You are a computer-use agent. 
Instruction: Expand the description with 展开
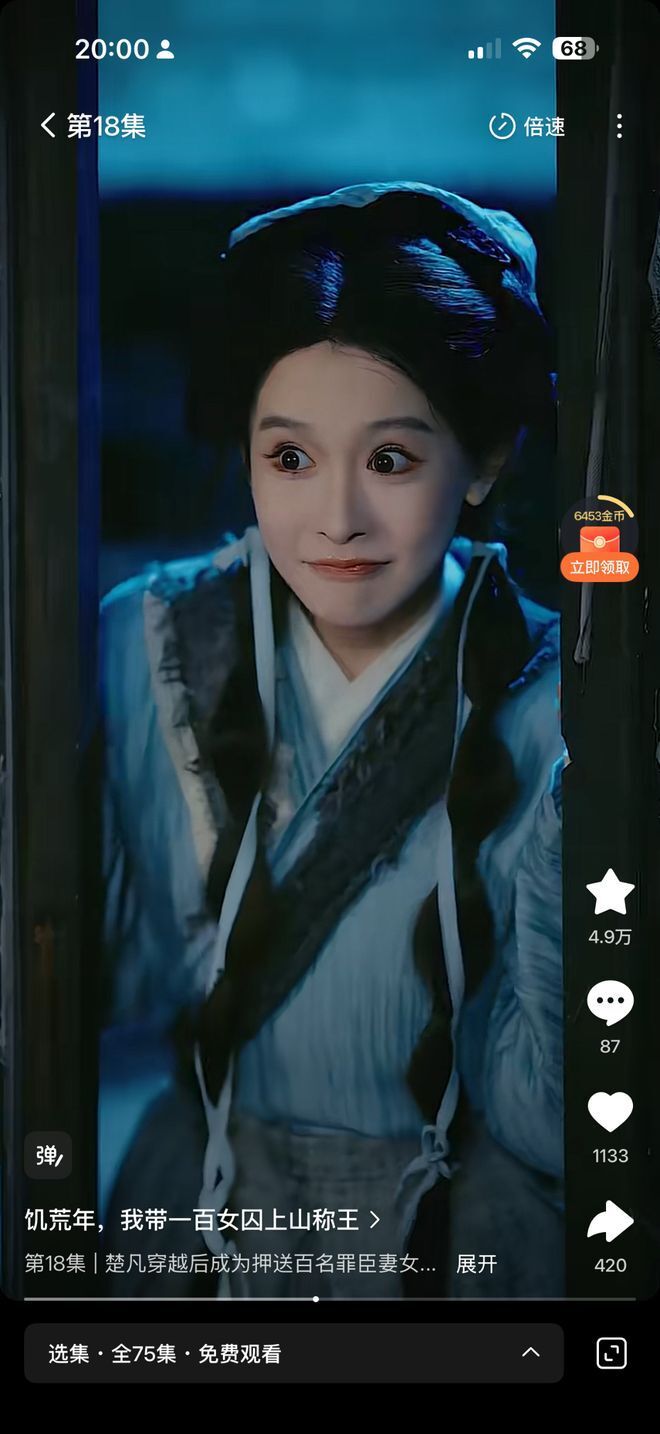477,1264
